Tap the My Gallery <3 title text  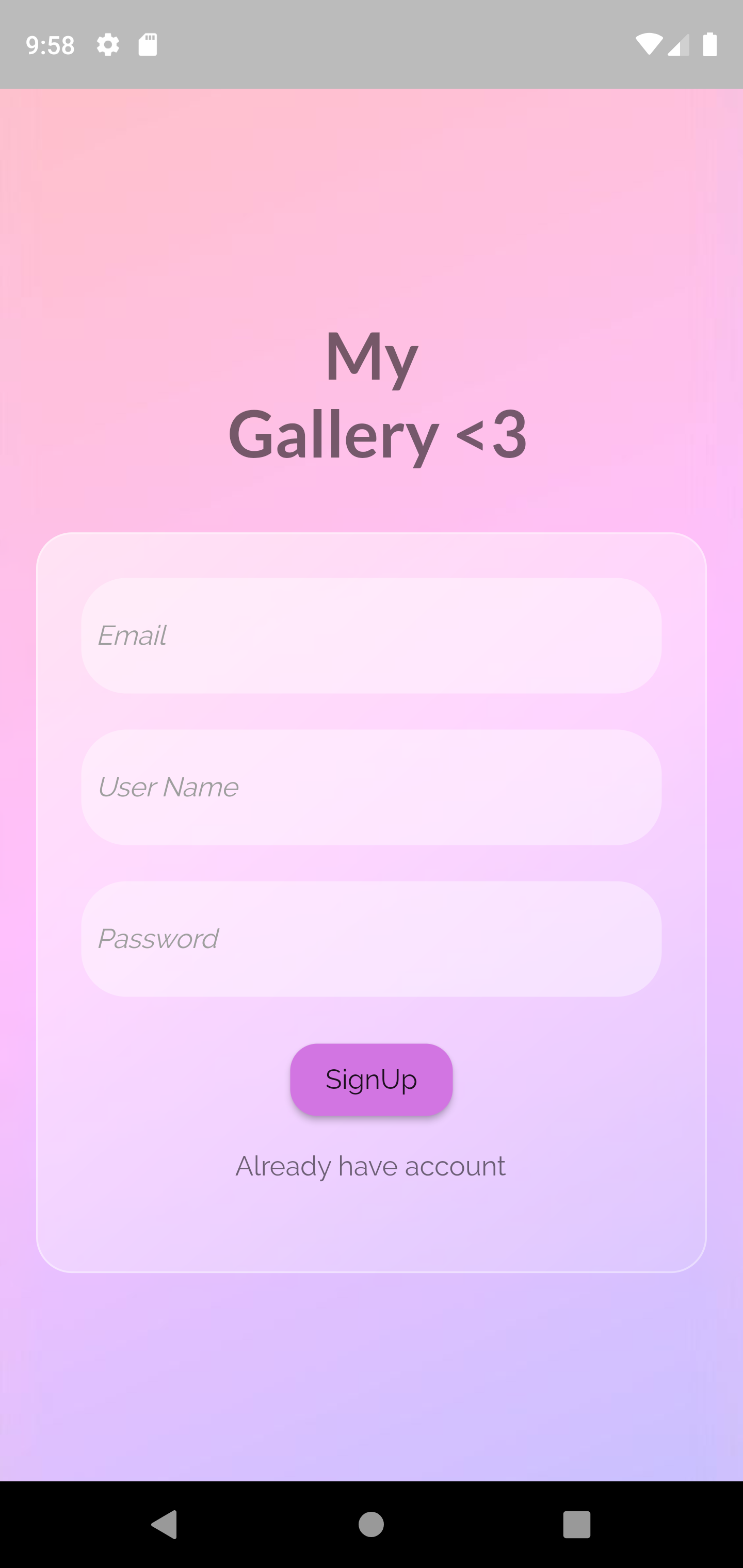(x=372, y=396)
